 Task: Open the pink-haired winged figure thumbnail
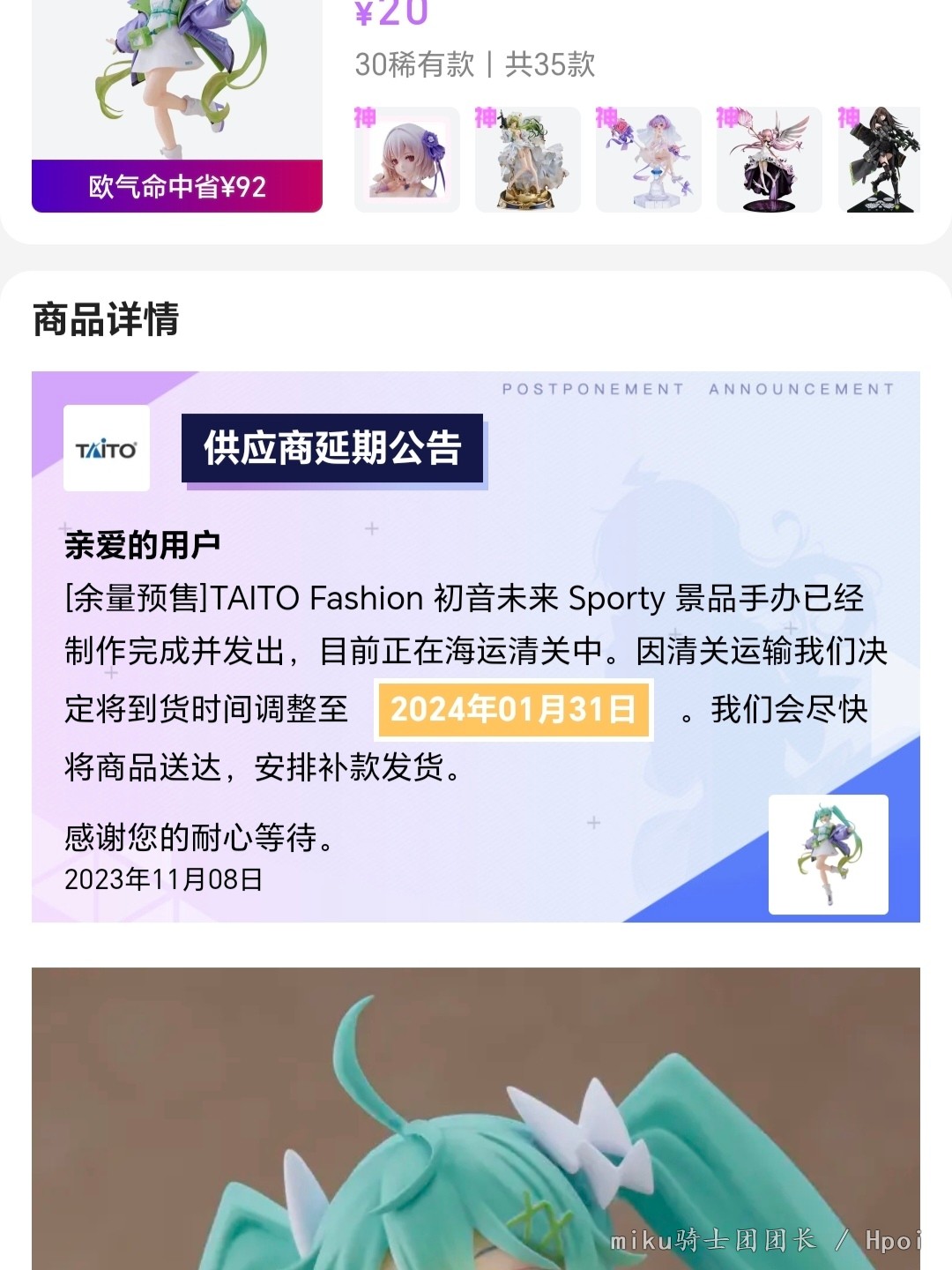click(x=769, y=161)
